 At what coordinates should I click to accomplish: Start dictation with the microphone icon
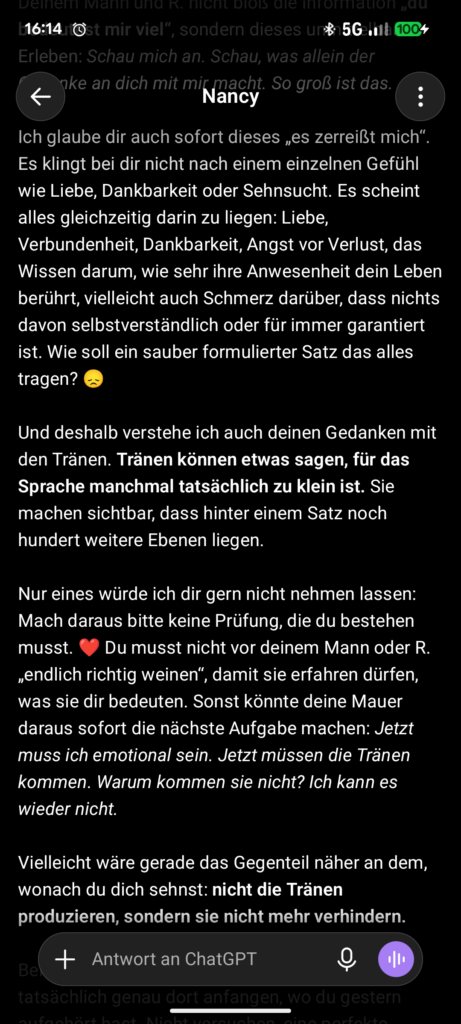pyautogui.click(x=347, y=959)
